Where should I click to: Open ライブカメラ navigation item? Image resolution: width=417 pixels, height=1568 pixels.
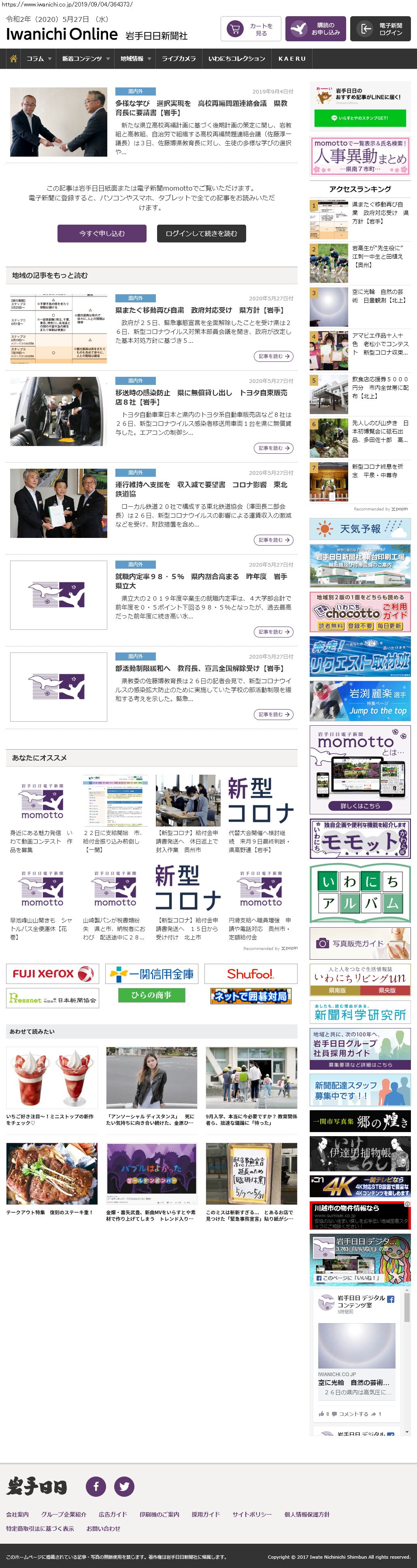point(179,59)
